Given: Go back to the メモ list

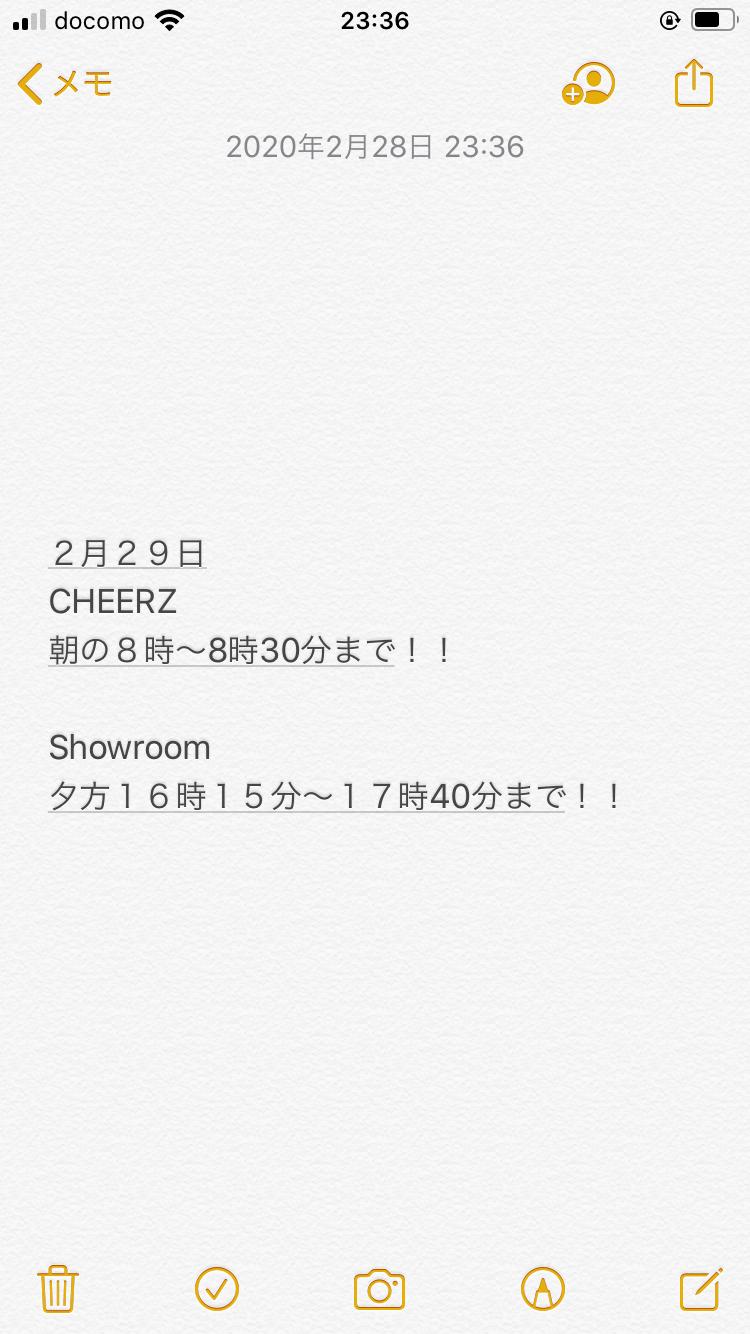Looking at the screenshot, I should [x=64, y=84].
